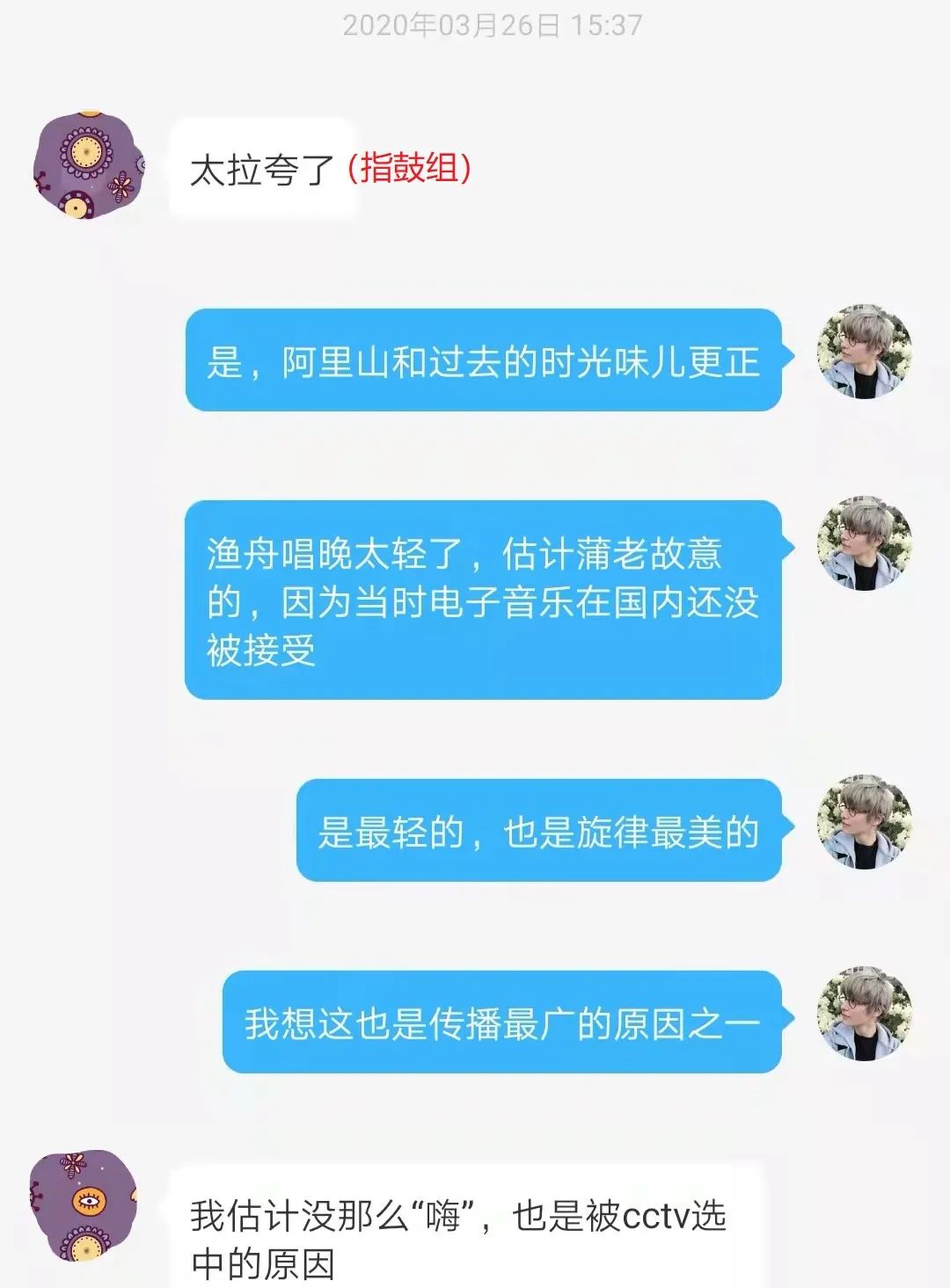This screenshot has width=950, height=1288.
Task: View profile from avatar by 是最轻的 message
Action: click(x=865, y=823)
